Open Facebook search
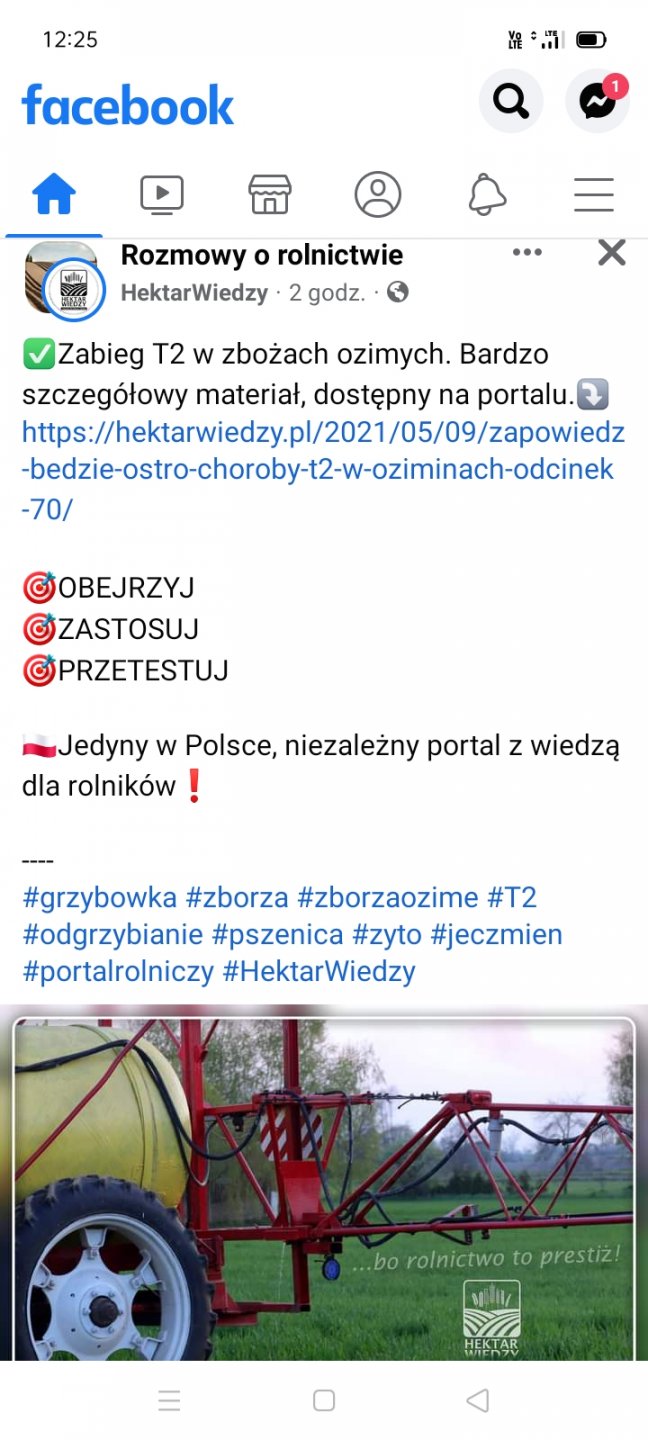This screenshot has width=648, height=1440. click(511, 101)
